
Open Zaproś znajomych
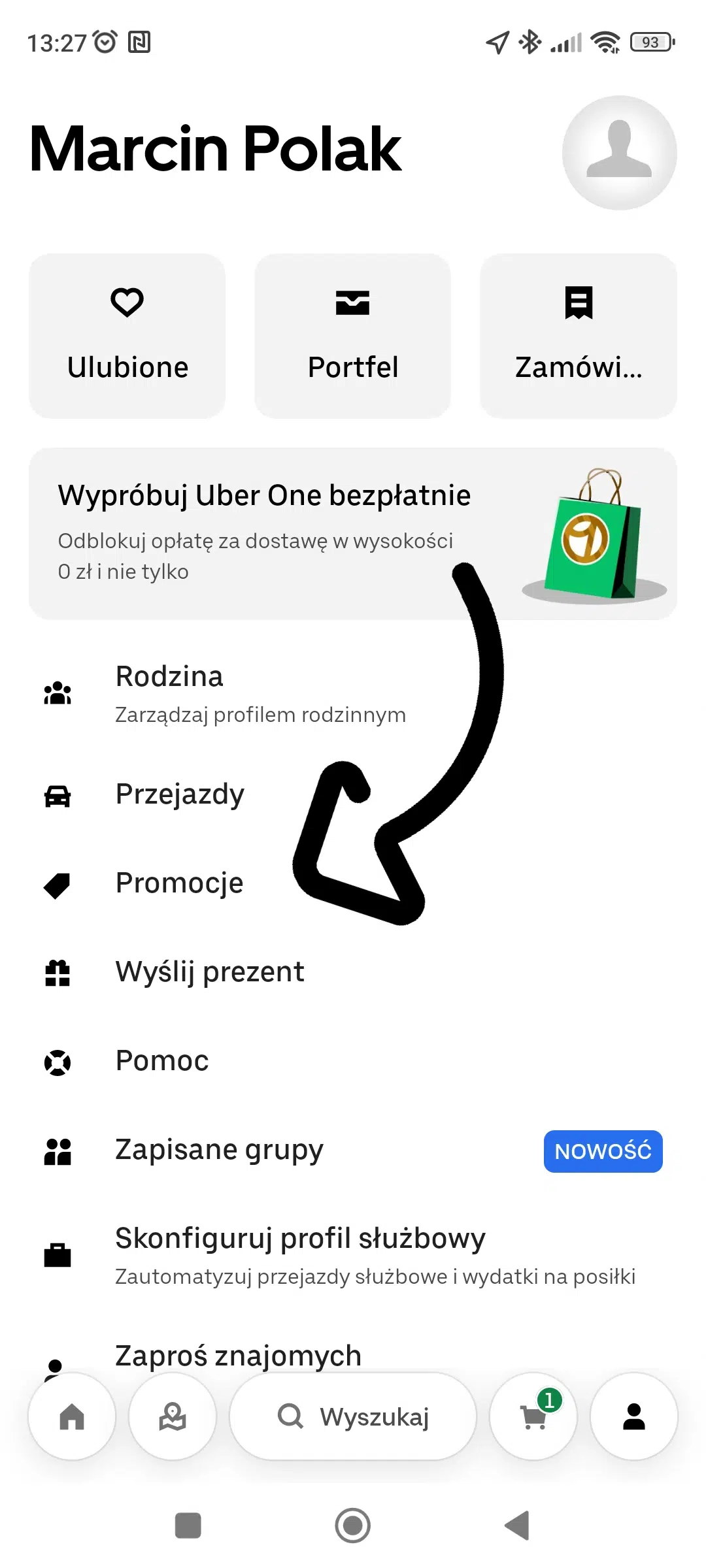coord(237,1354)
